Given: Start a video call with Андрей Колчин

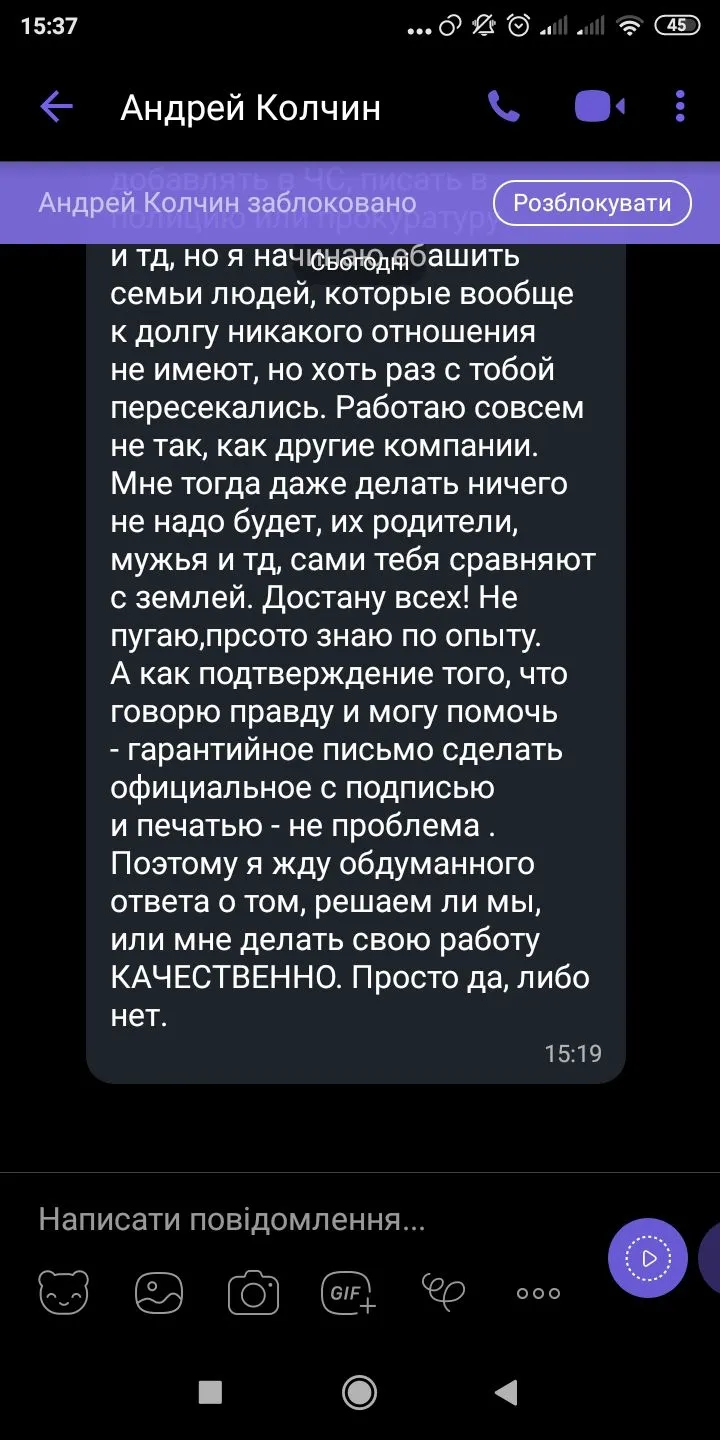Looking at the screenshot, I should [x=599, y=106].
